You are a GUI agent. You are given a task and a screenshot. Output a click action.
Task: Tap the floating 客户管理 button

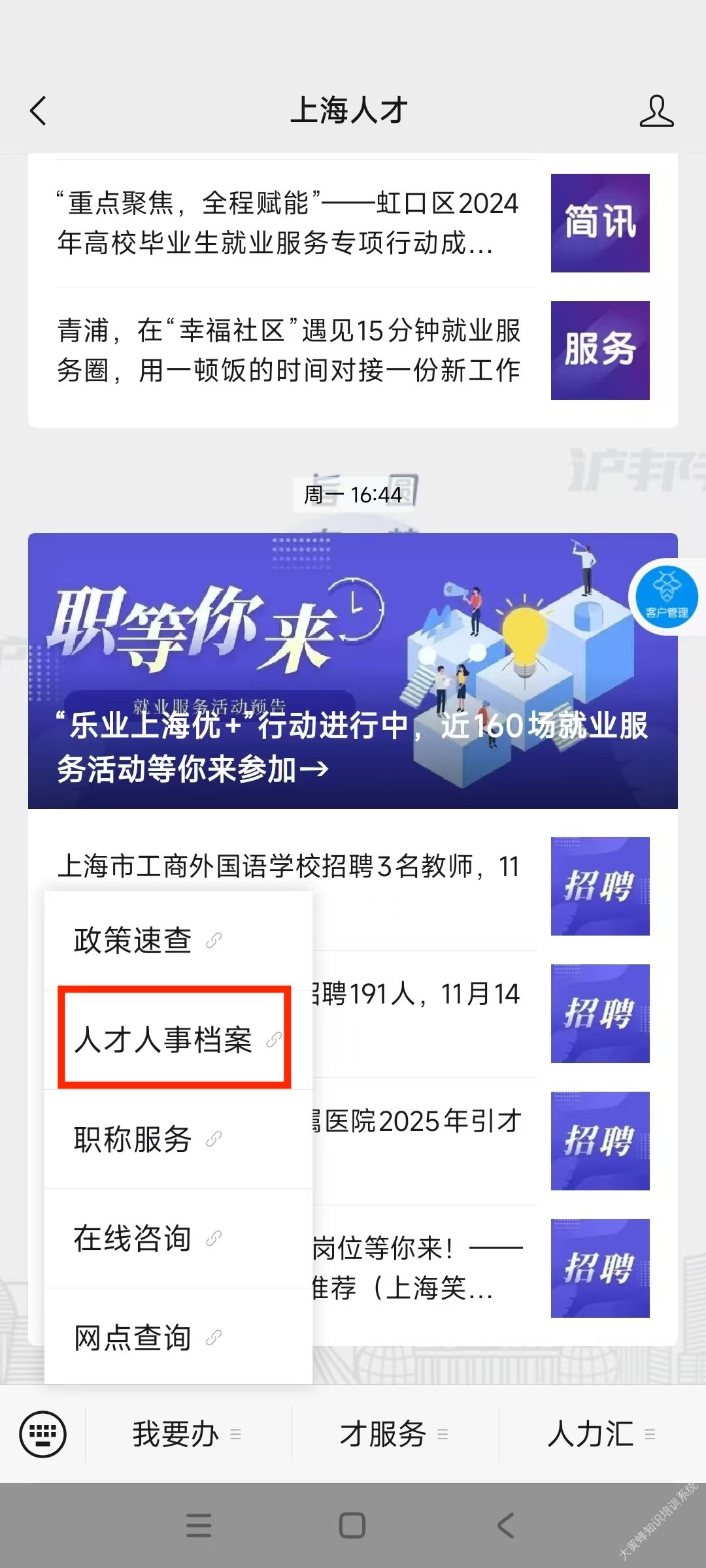pyautogui.click(x=665, y=596)
